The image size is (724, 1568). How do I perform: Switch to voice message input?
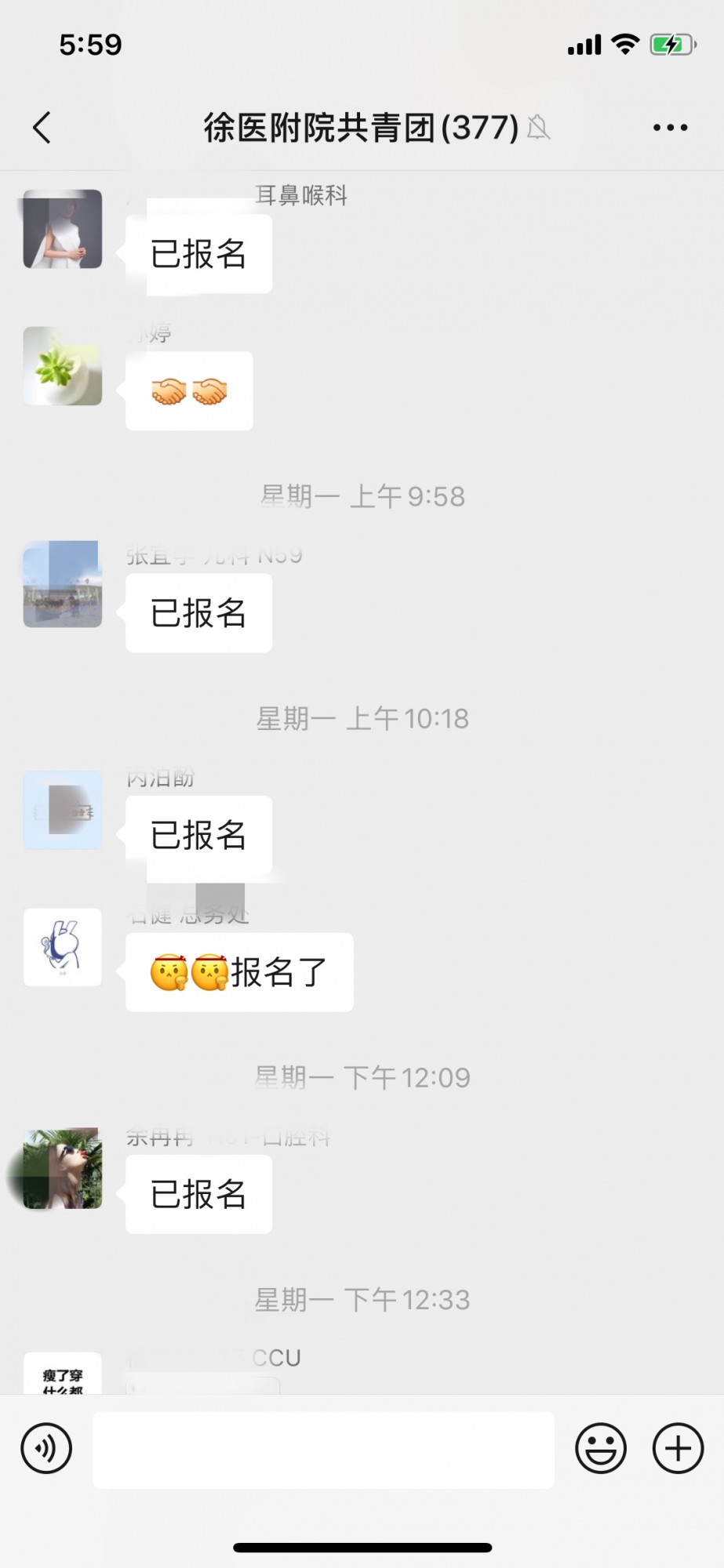pos(46,1448)
